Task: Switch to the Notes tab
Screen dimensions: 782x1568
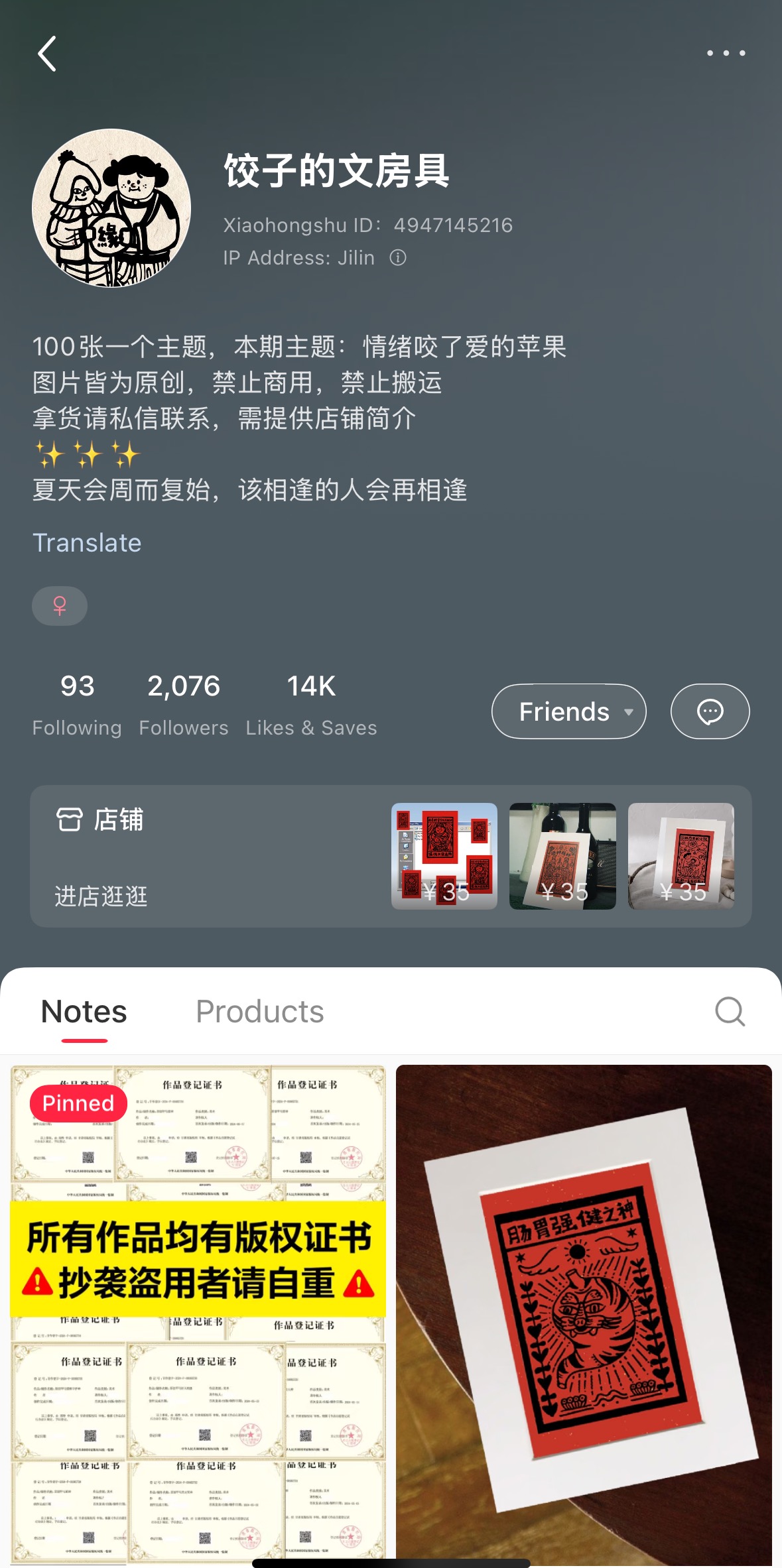Action: 84,1012
